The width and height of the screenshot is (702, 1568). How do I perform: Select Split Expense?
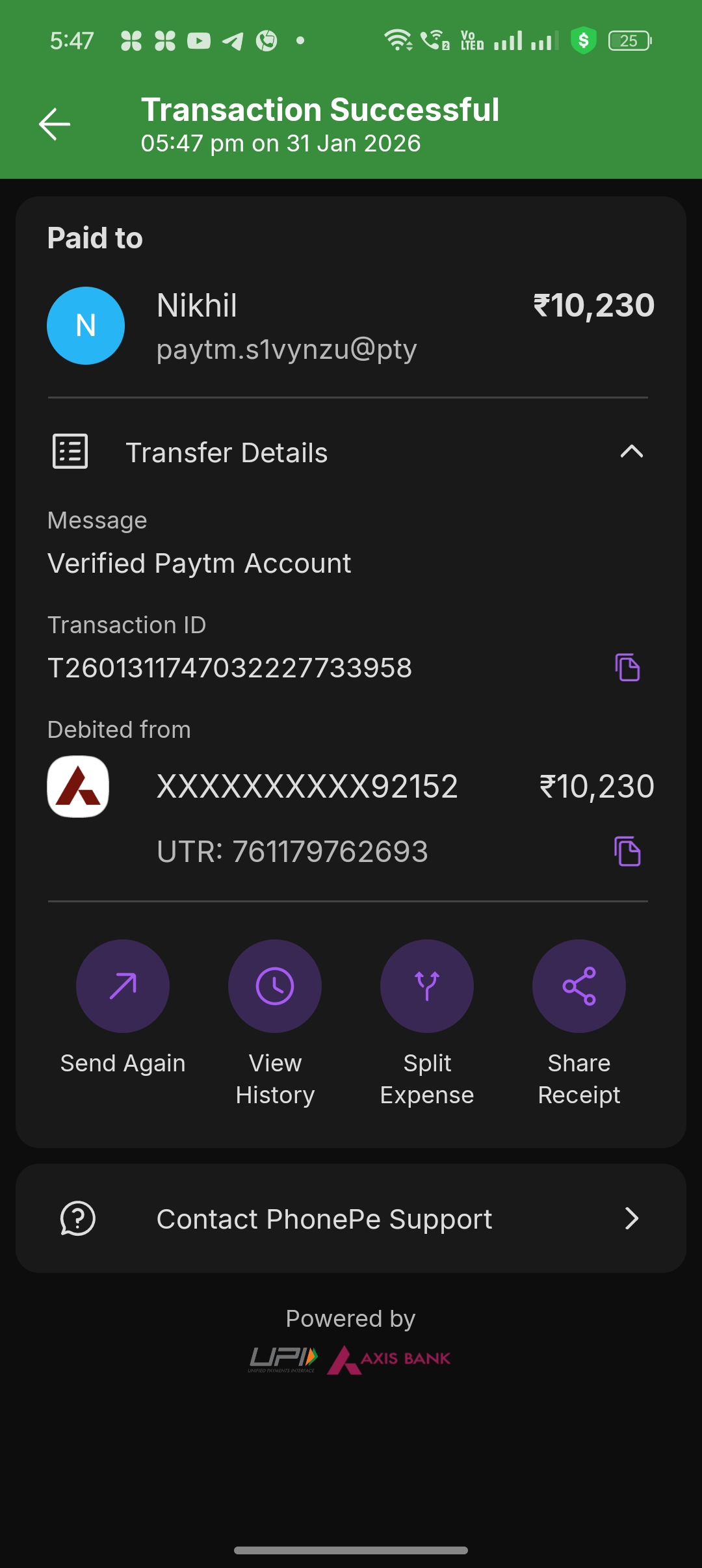point(427,986)
